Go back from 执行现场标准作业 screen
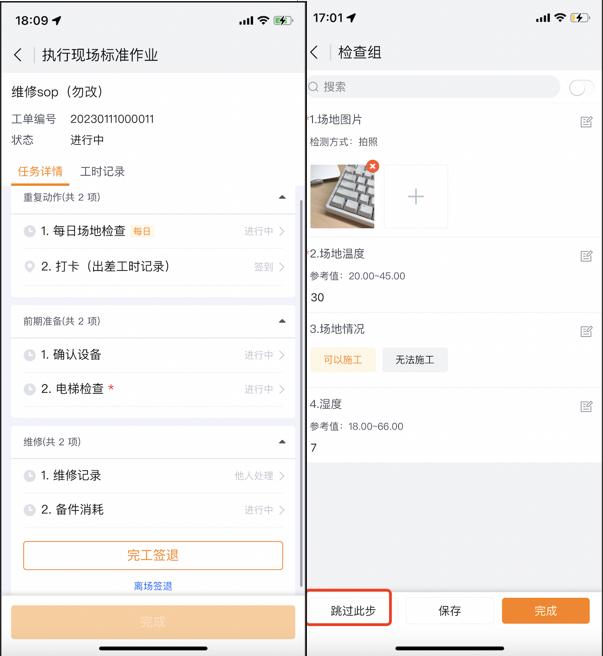 (18, 55)
